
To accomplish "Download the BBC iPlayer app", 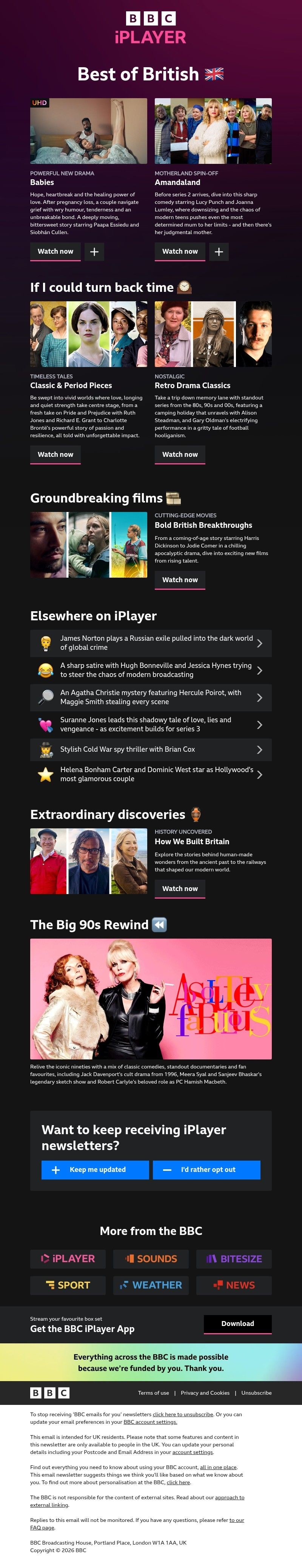I will (237, 1323).
